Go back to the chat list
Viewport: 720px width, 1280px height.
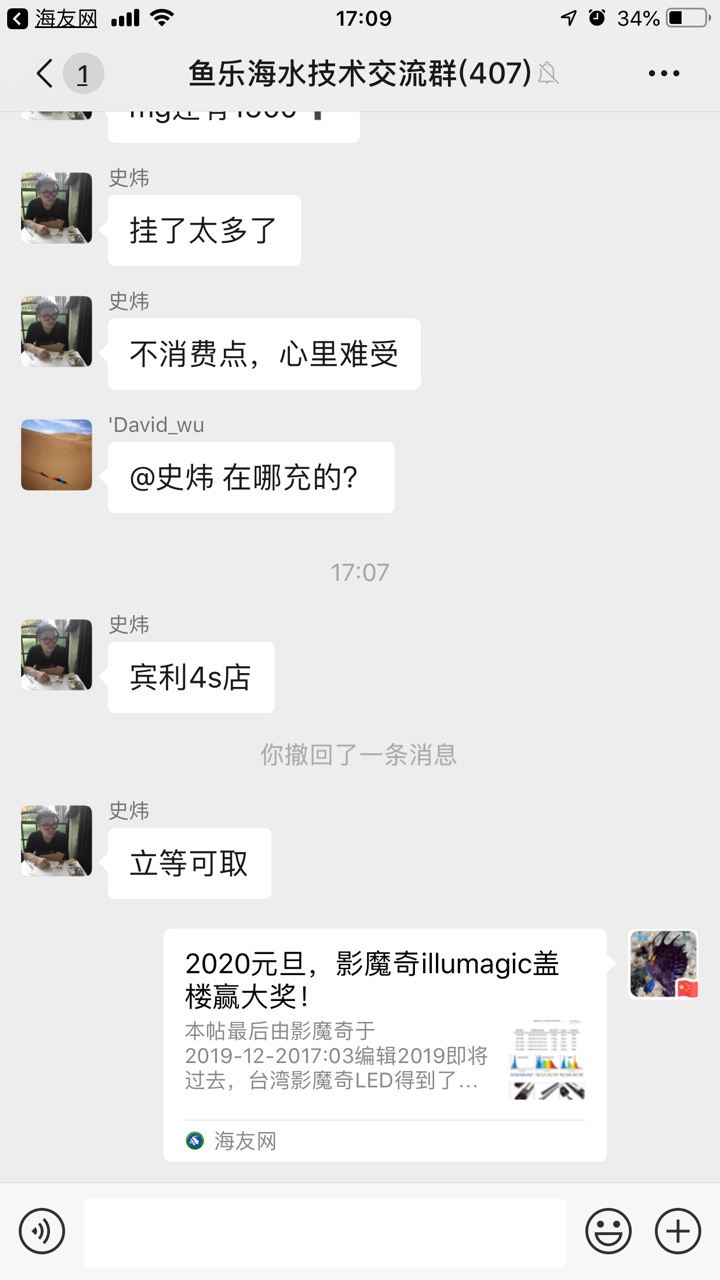click(x=46, y=73)
